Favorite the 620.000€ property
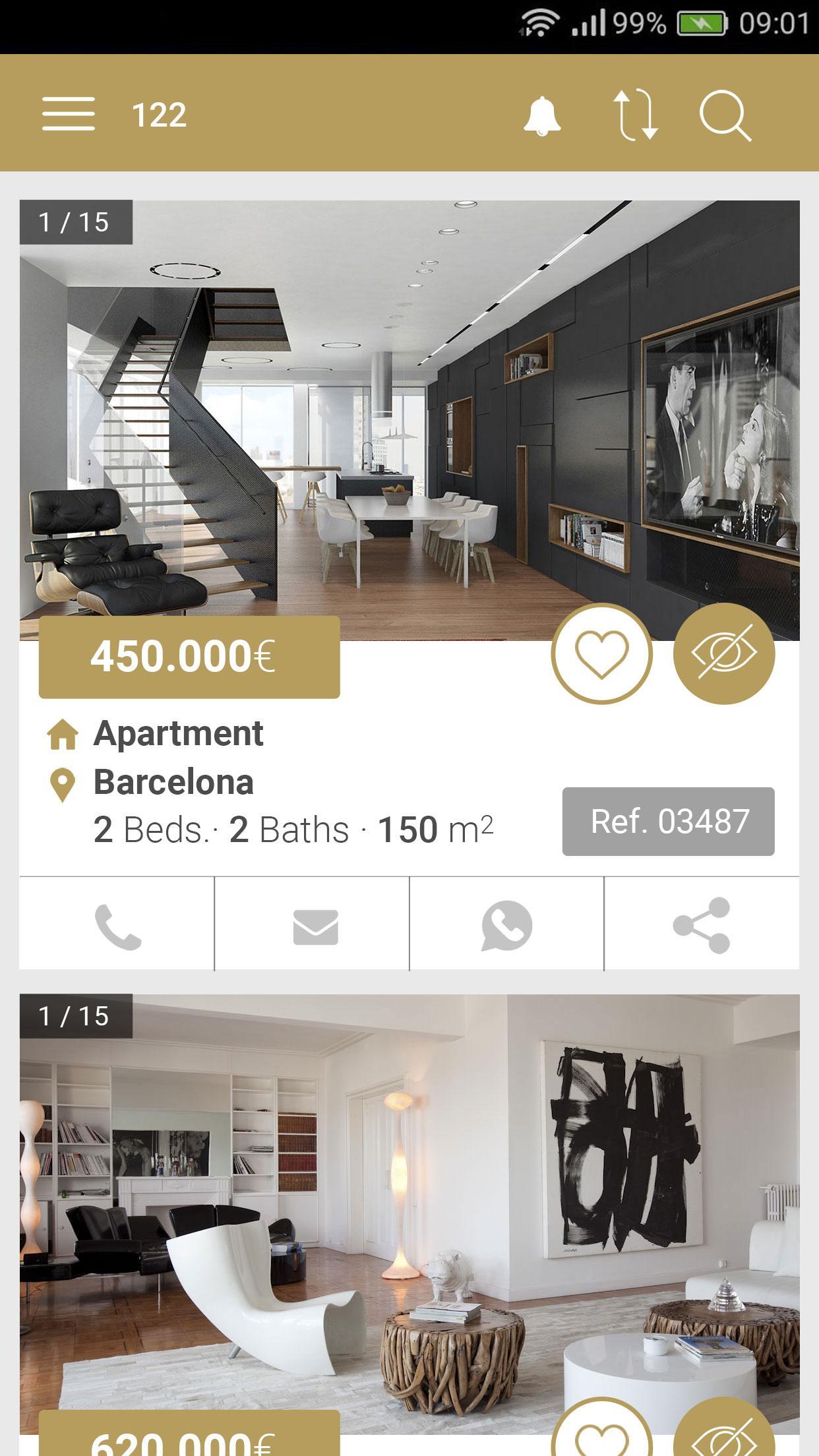This screenshot has width=819, height=1456. 601,1438
